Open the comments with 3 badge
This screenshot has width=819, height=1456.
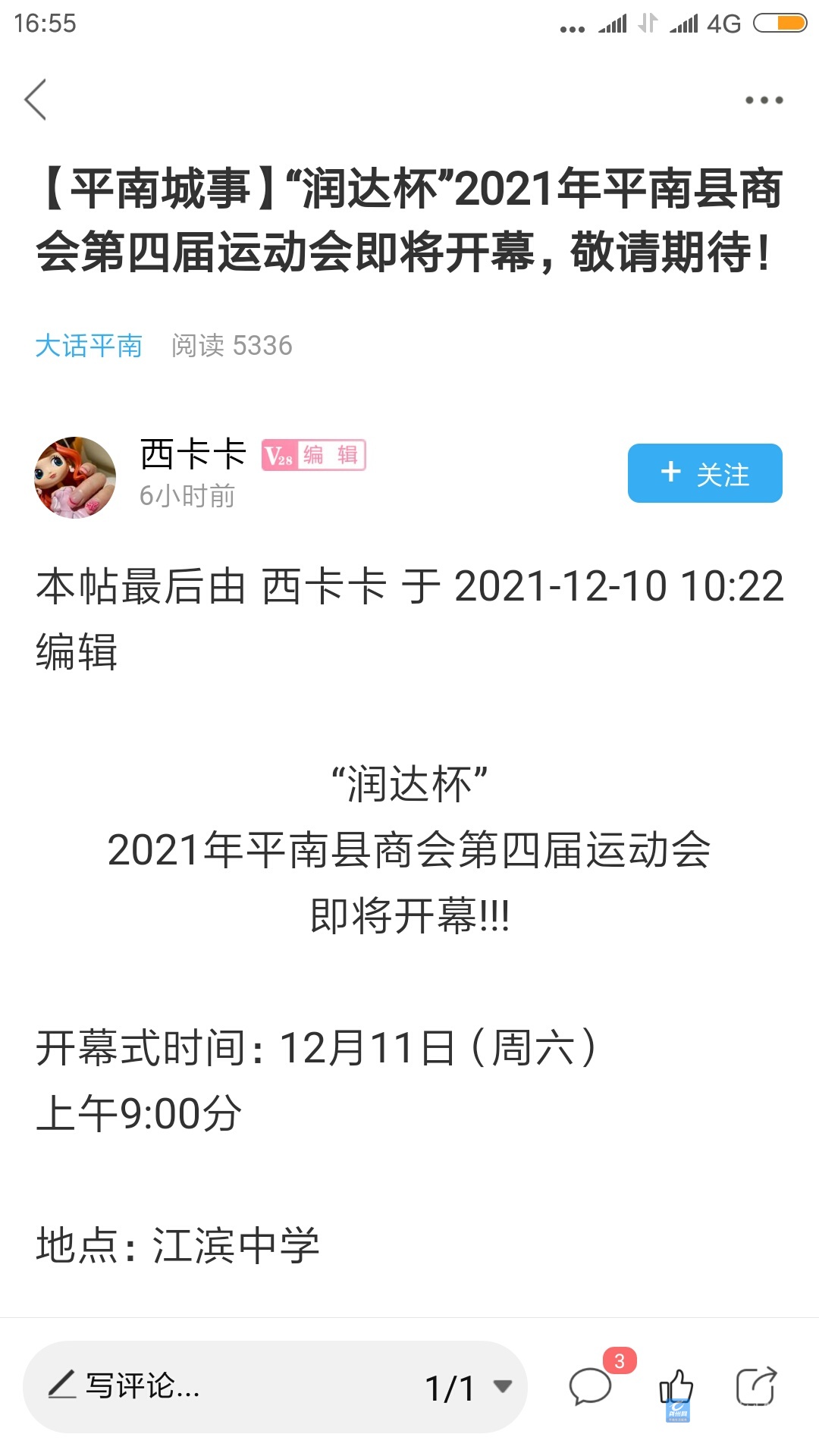(591, 1386)
